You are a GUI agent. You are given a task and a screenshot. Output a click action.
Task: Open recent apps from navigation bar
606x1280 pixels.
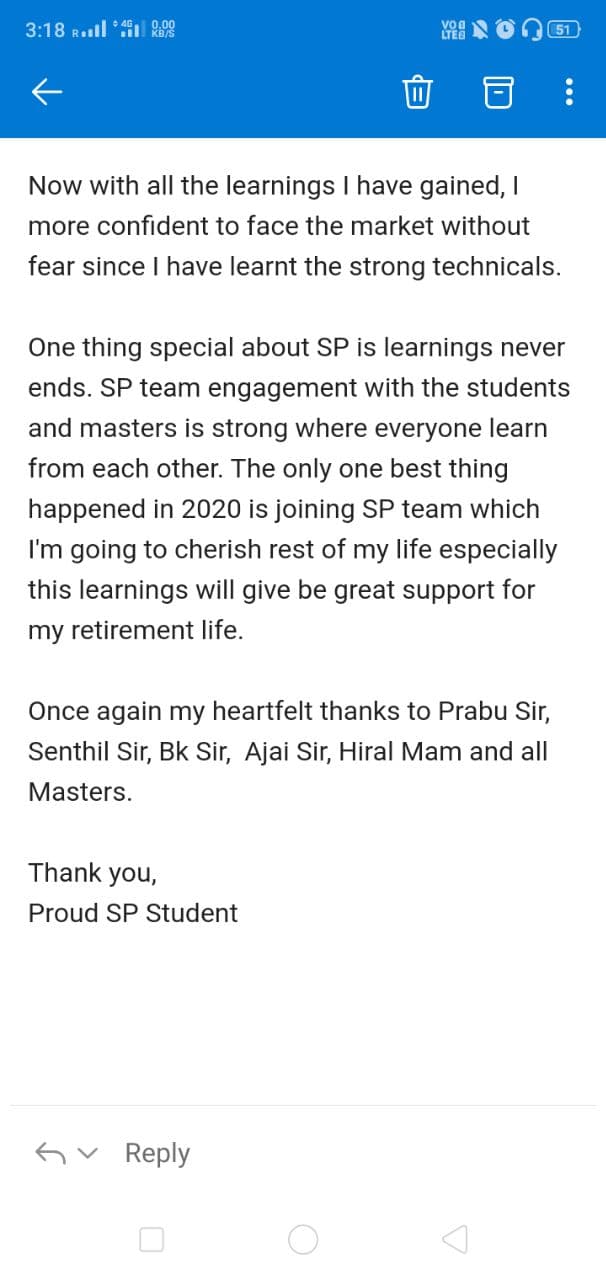tap(151, 1240)
